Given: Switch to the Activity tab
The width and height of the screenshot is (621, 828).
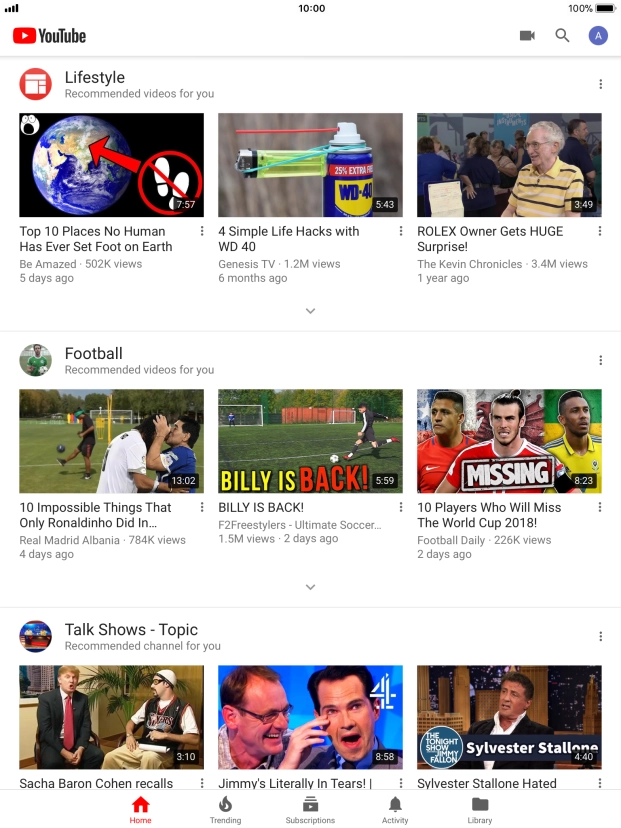Looking at the screenshot, I should click(x=395, y=809).
